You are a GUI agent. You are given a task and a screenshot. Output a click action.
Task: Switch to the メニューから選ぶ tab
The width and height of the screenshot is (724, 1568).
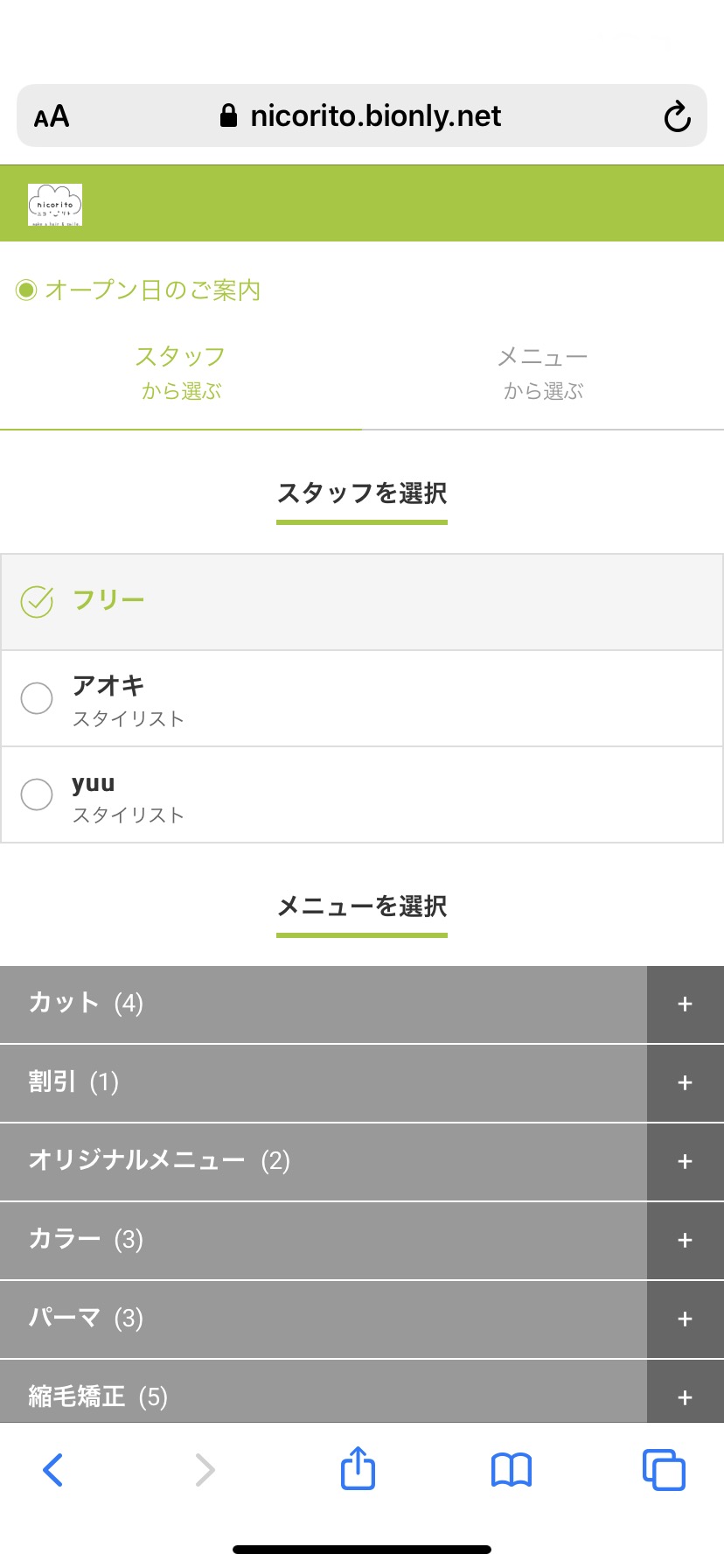543,374
